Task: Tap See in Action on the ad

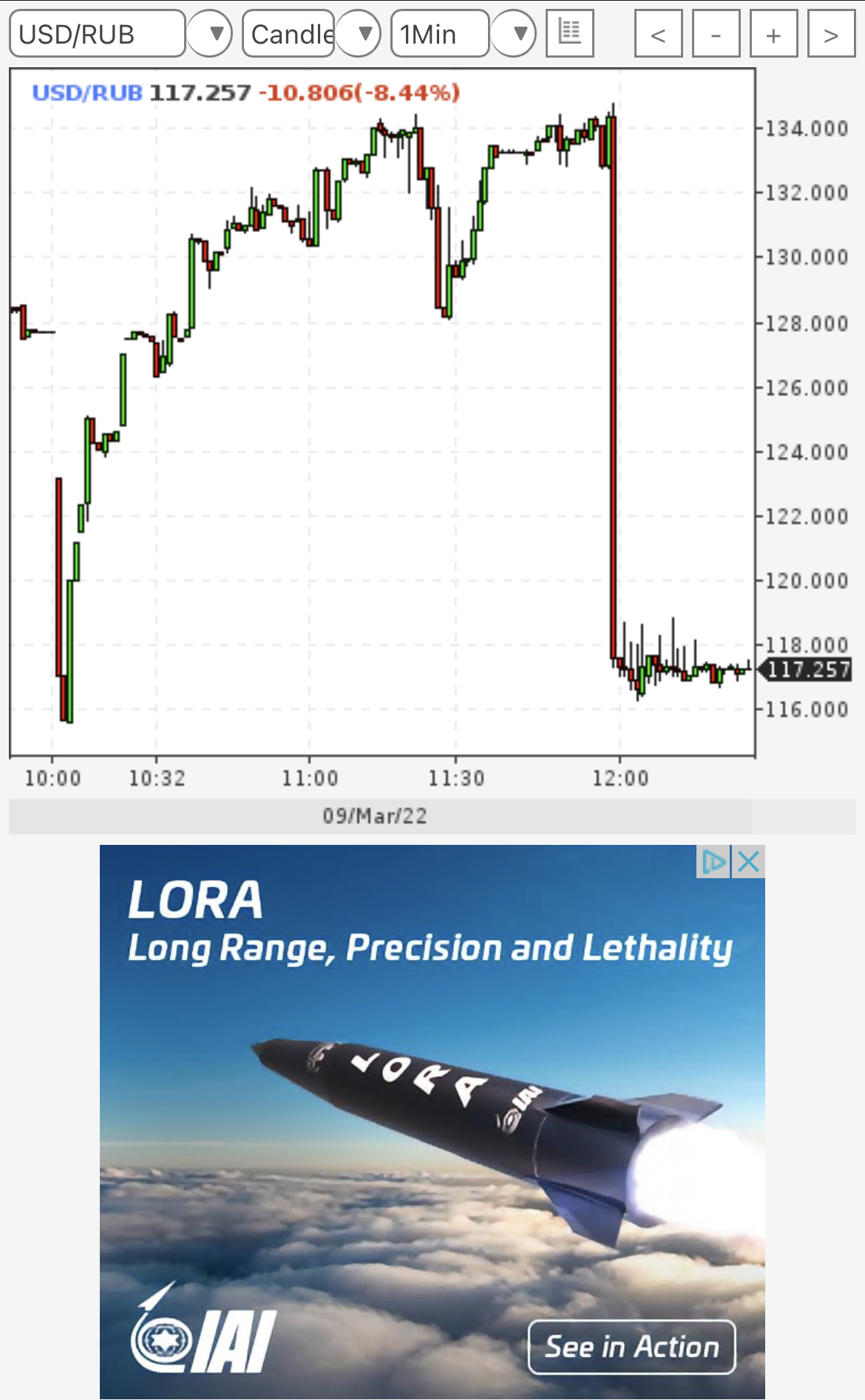Action: 632,1347
